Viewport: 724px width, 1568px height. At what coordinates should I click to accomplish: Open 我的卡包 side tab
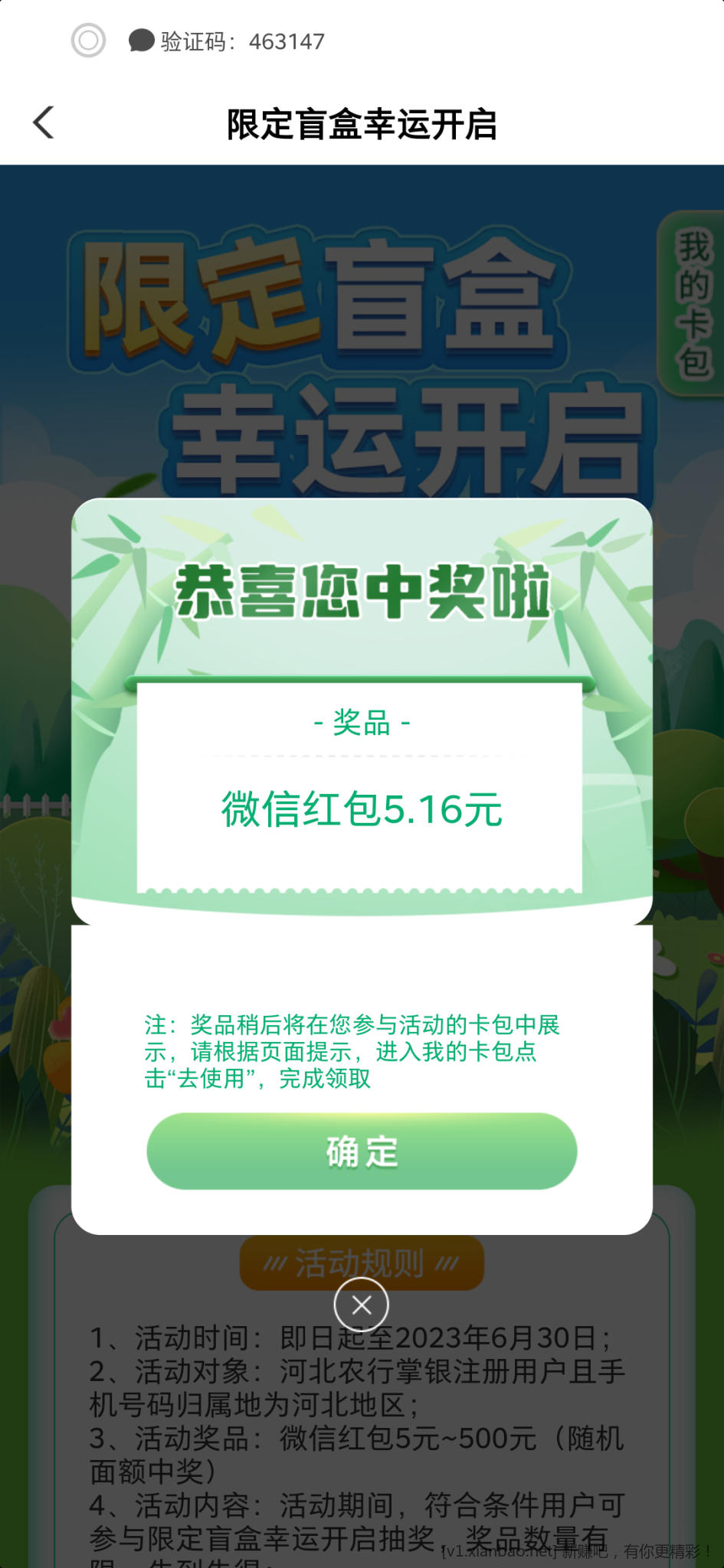693,305
